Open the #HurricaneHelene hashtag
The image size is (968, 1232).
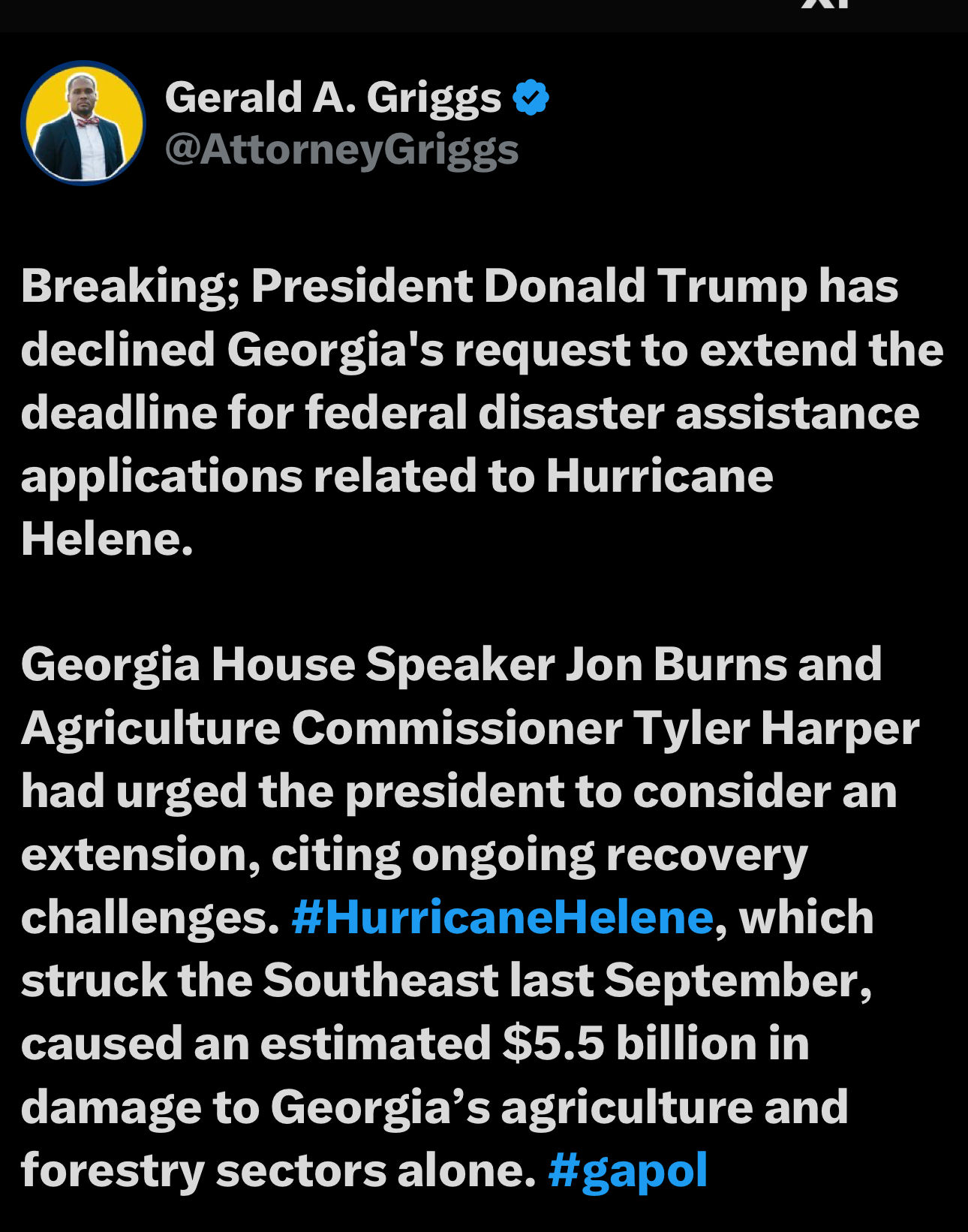click(x=502, y=917)
